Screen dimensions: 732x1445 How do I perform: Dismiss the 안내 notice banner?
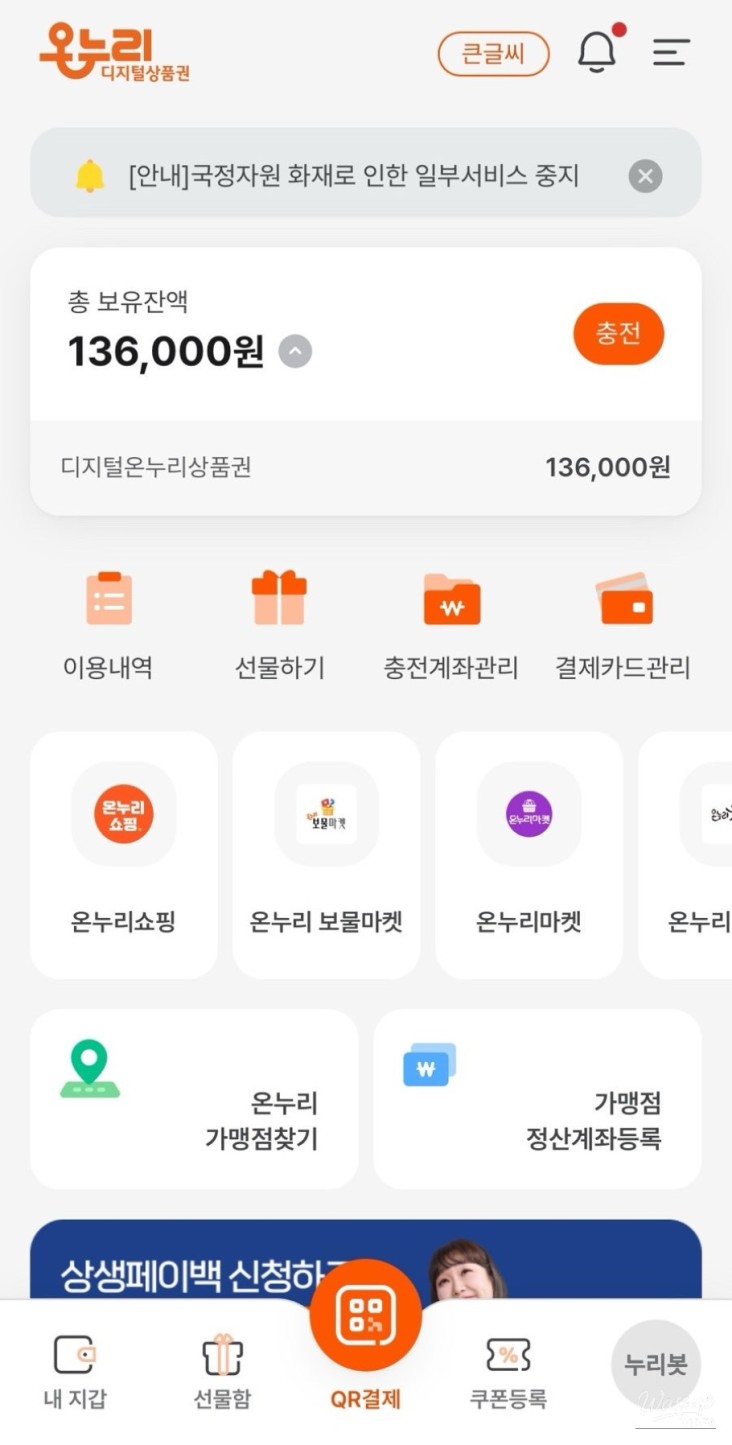(x=645, y=177)
